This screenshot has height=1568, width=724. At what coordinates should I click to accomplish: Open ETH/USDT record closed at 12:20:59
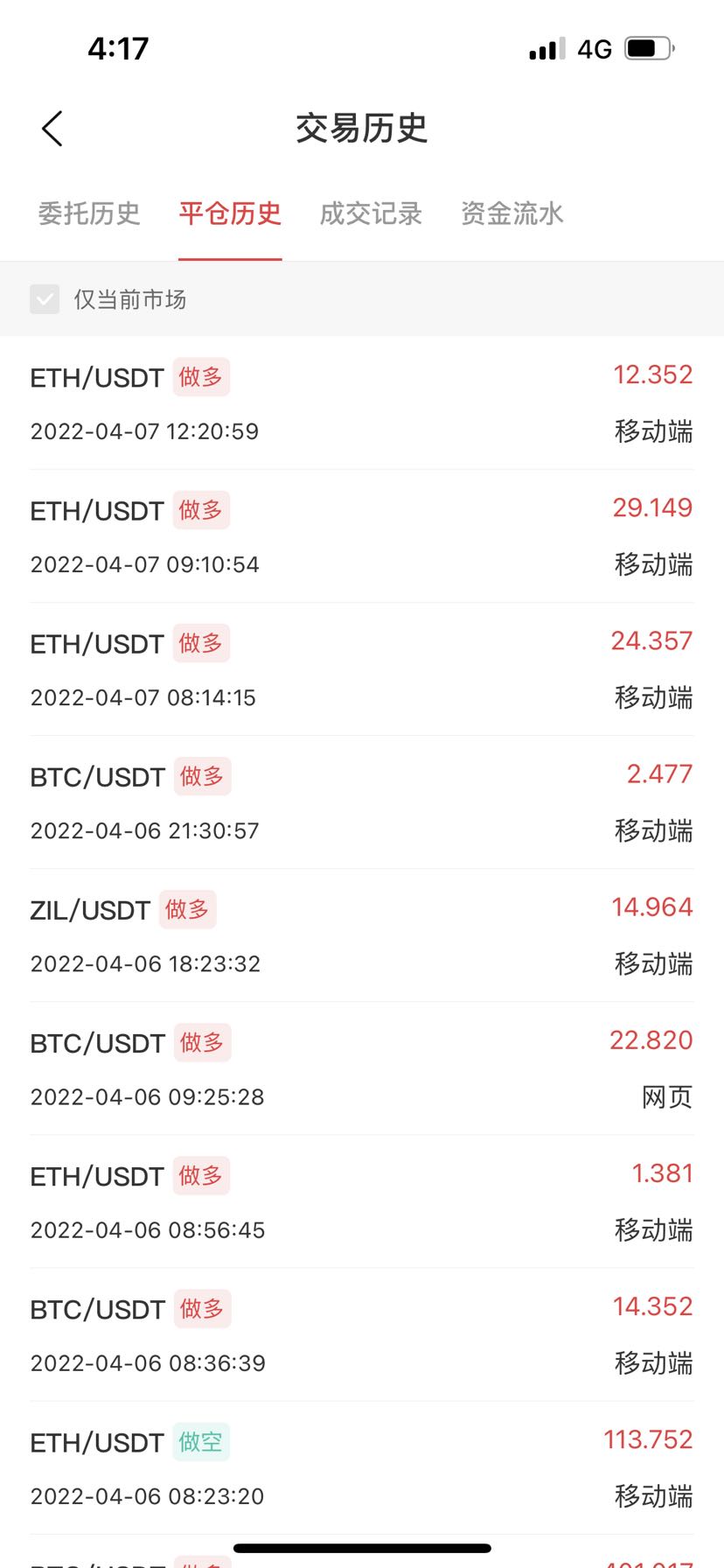(362, 403)
